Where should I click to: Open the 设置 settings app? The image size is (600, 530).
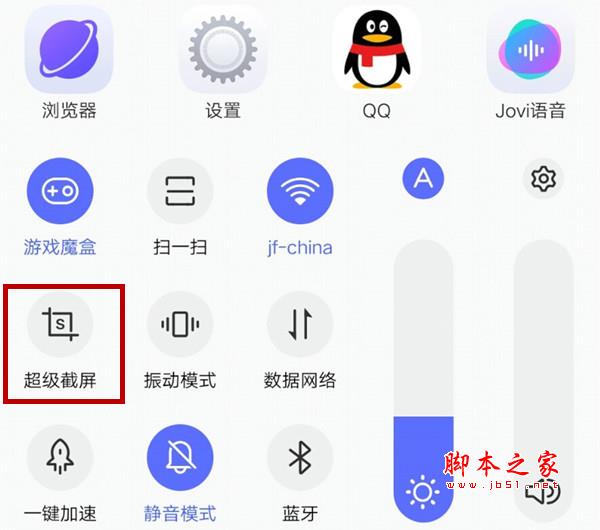pyautogui.click(x=223, y=50)
